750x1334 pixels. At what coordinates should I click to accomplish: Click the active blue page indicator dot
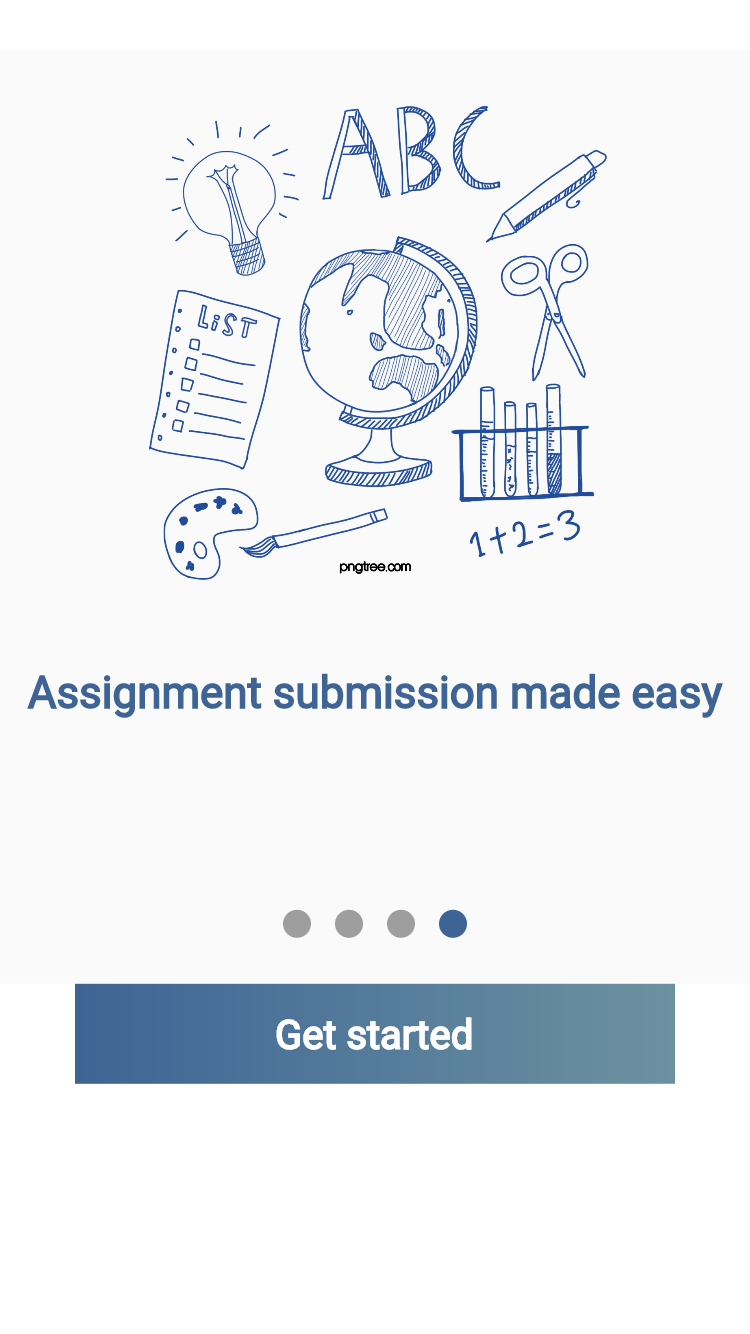click(452, 924)
